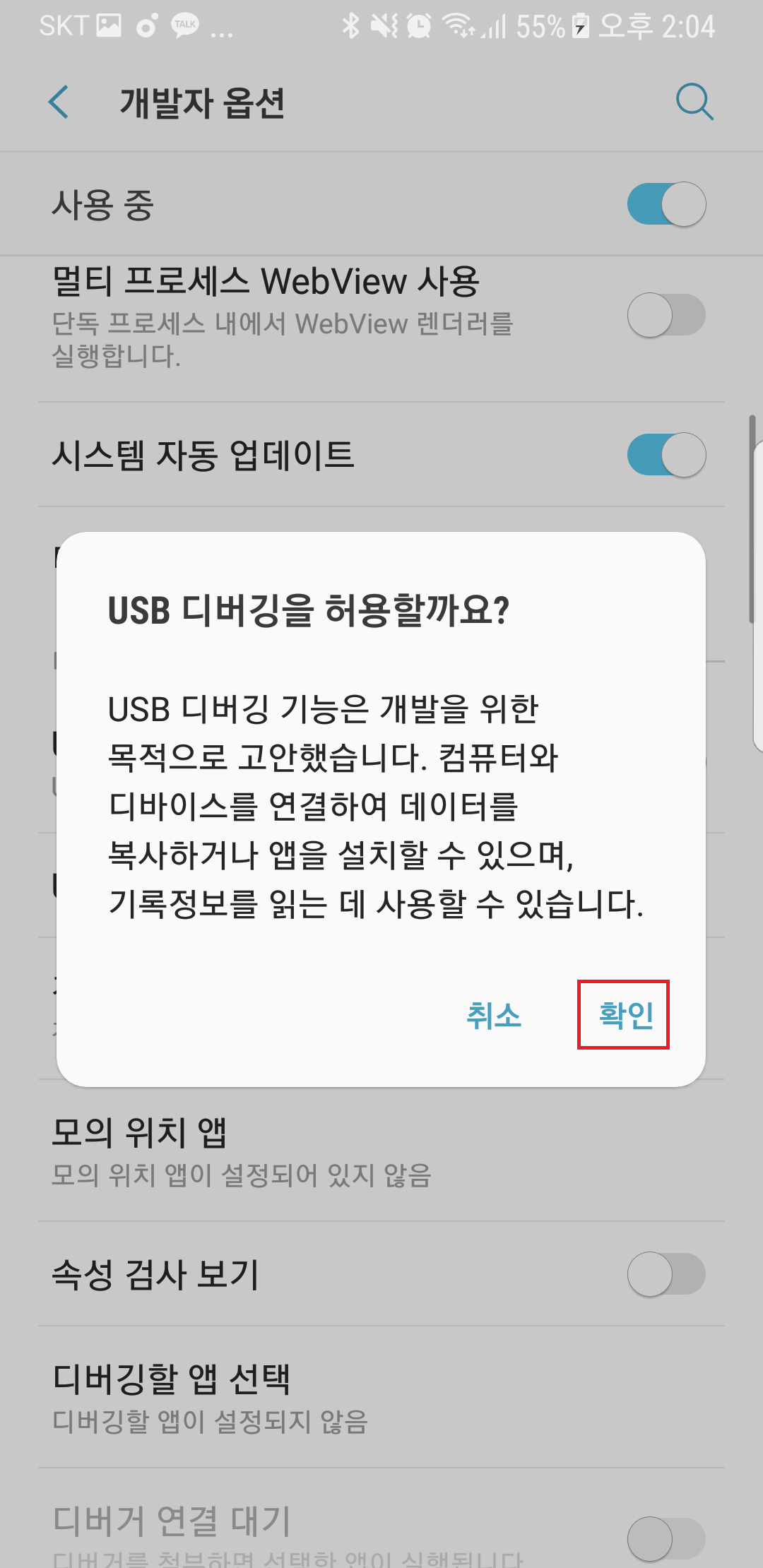This screenshot has height=1568, width=763.
Task: Enable 속성 검사 보기 switch
Action: click(666, 1274)
